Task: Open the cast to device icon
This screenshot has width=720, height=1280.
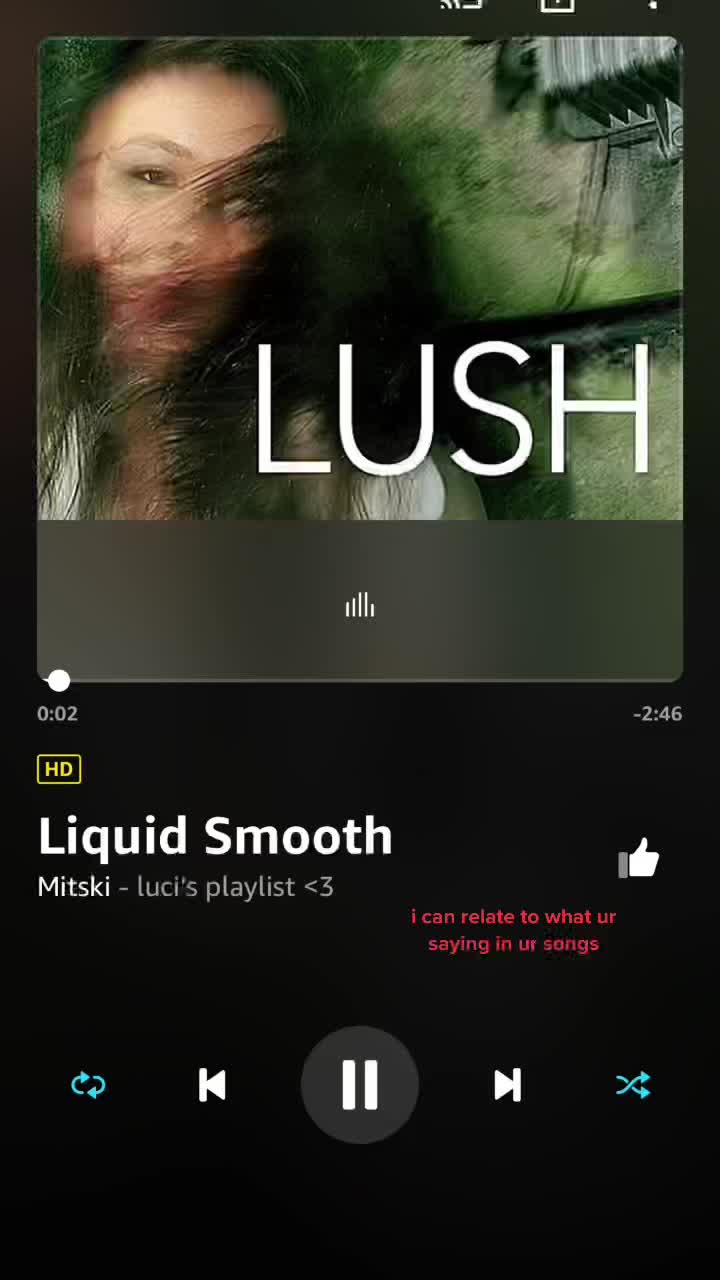Action: point(461,4)
